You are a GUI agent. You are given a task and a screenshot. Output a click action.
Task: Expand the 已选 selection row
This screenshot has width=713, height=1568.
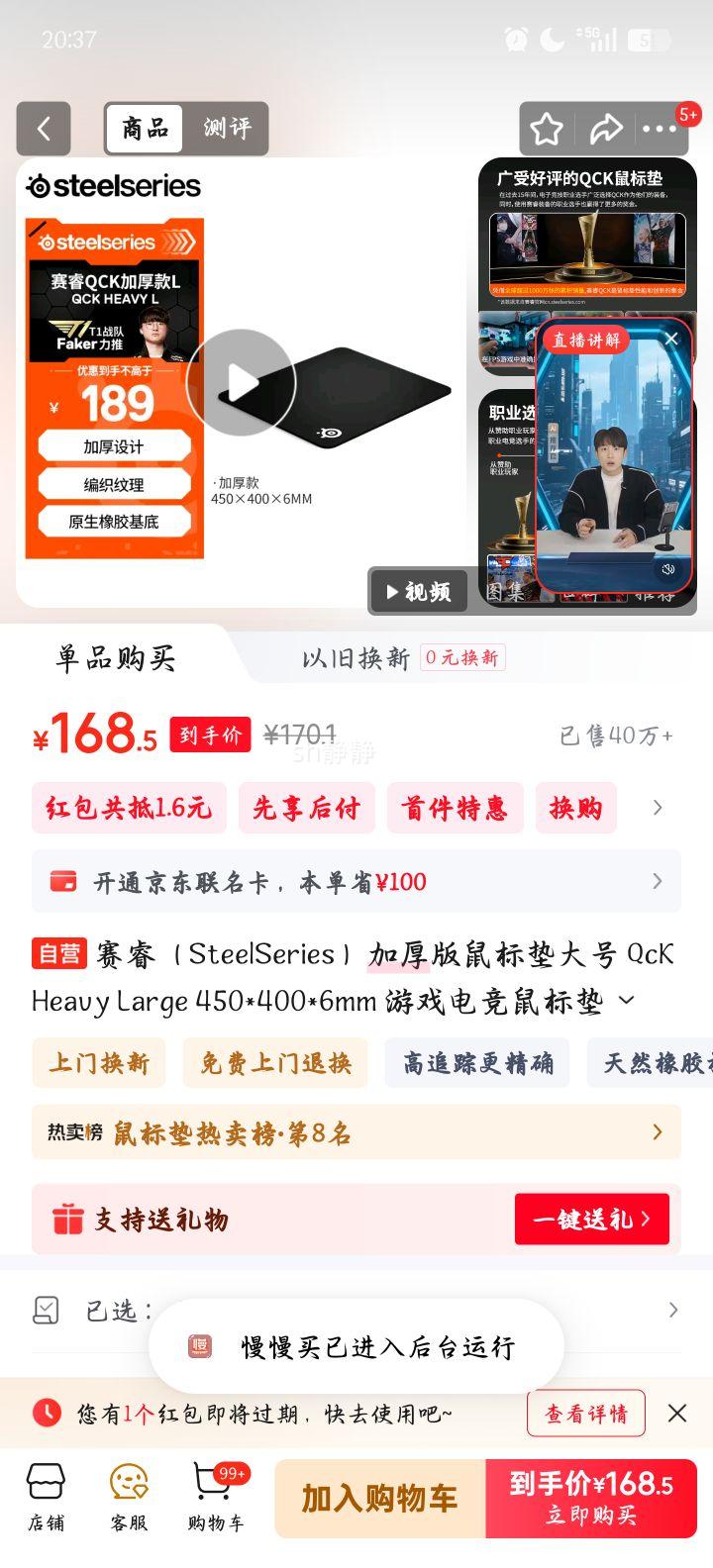675,1309
